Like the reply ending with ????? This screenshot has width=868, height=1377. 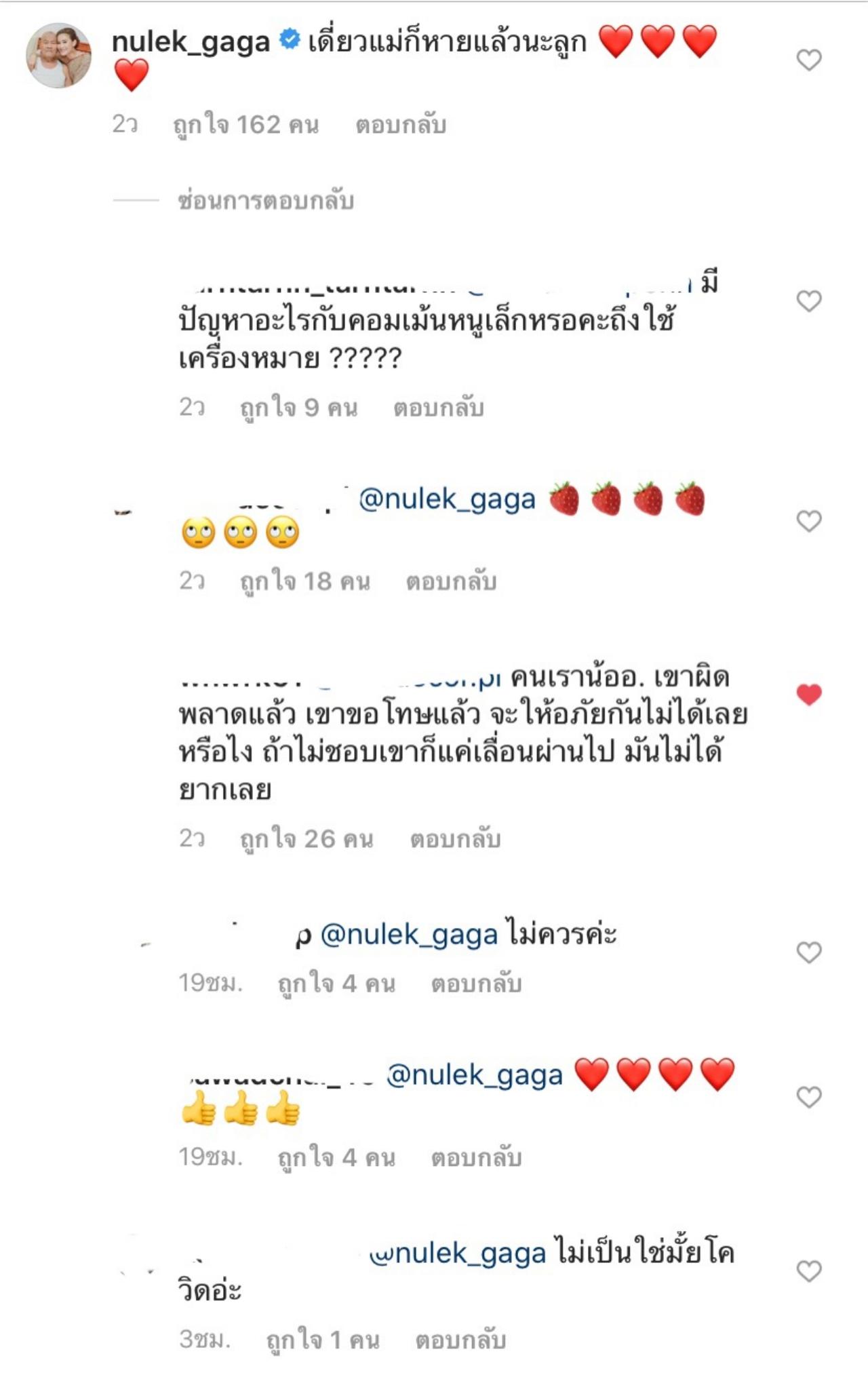click(x=808, y=300)
